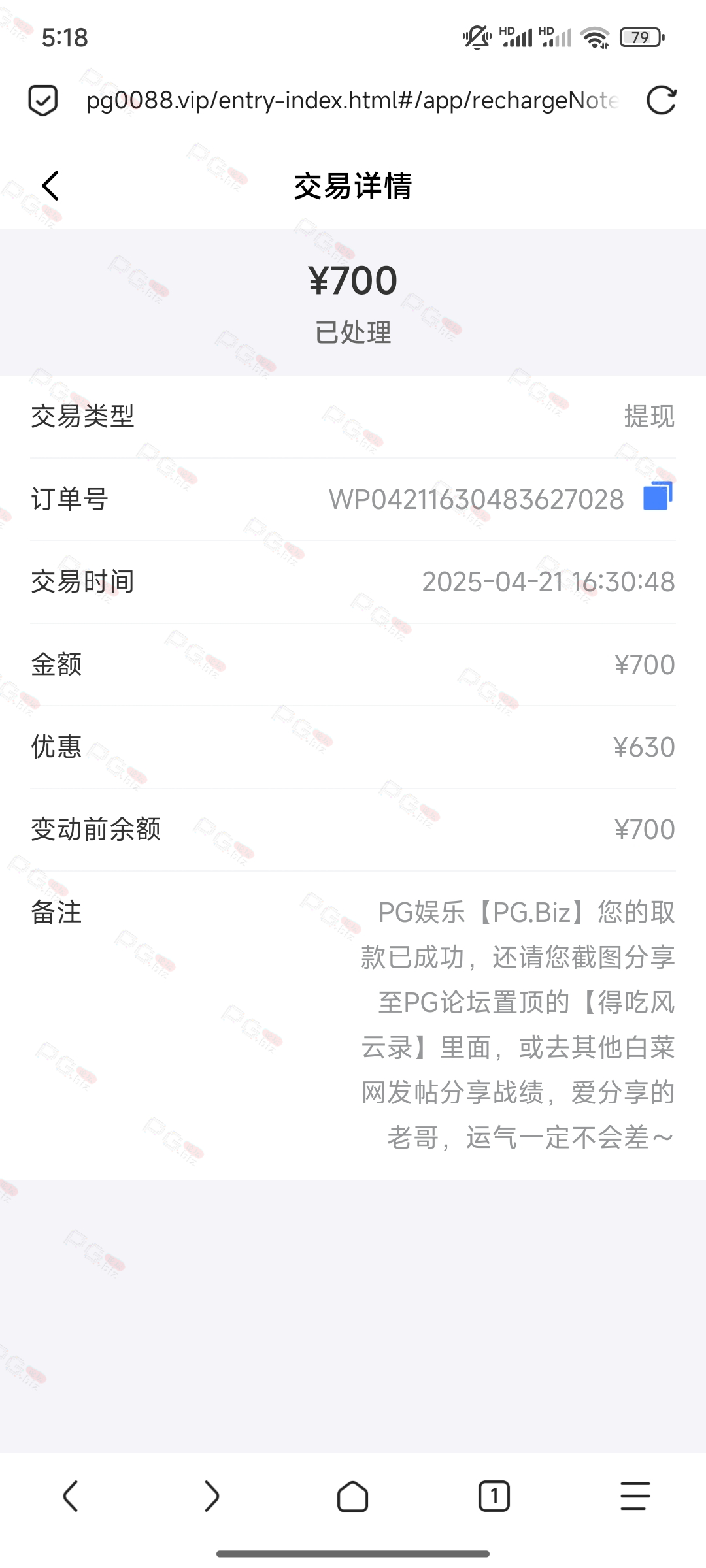Open the browser hamburger menu
This screenshot has width=706, height=1568.
(635, 1496)
